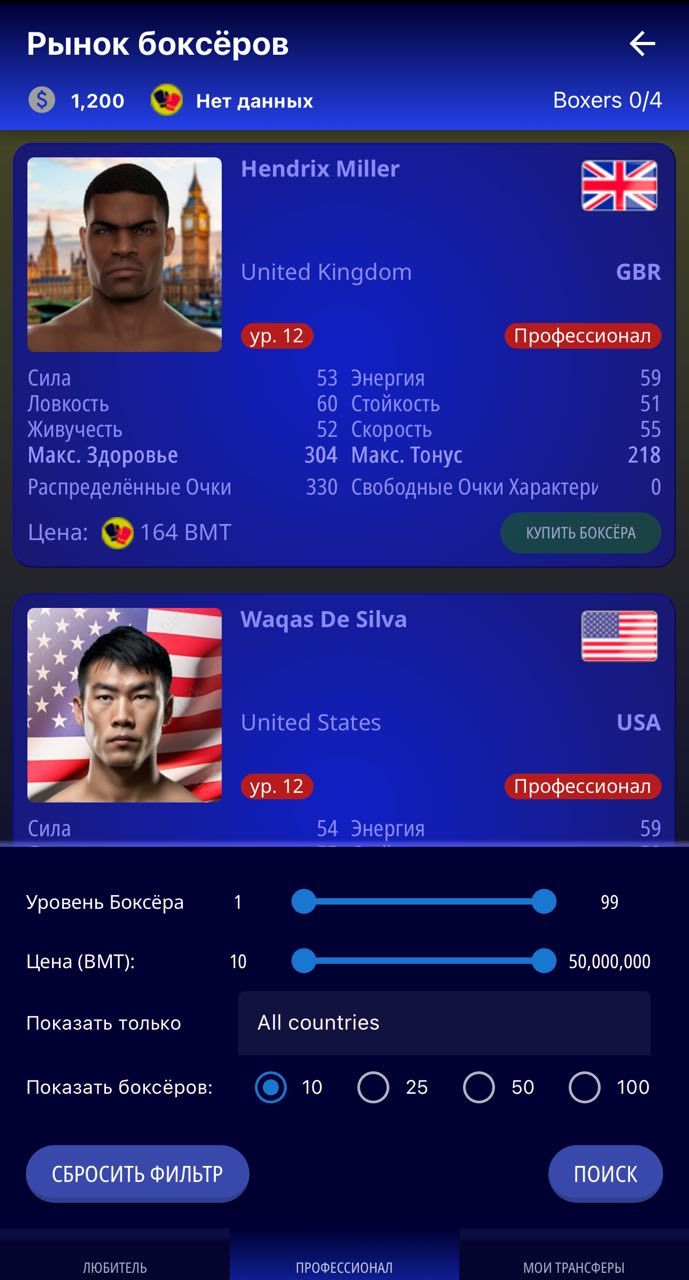
Task: Select 50 boxers to show
Action: [x=479, y=1087]
